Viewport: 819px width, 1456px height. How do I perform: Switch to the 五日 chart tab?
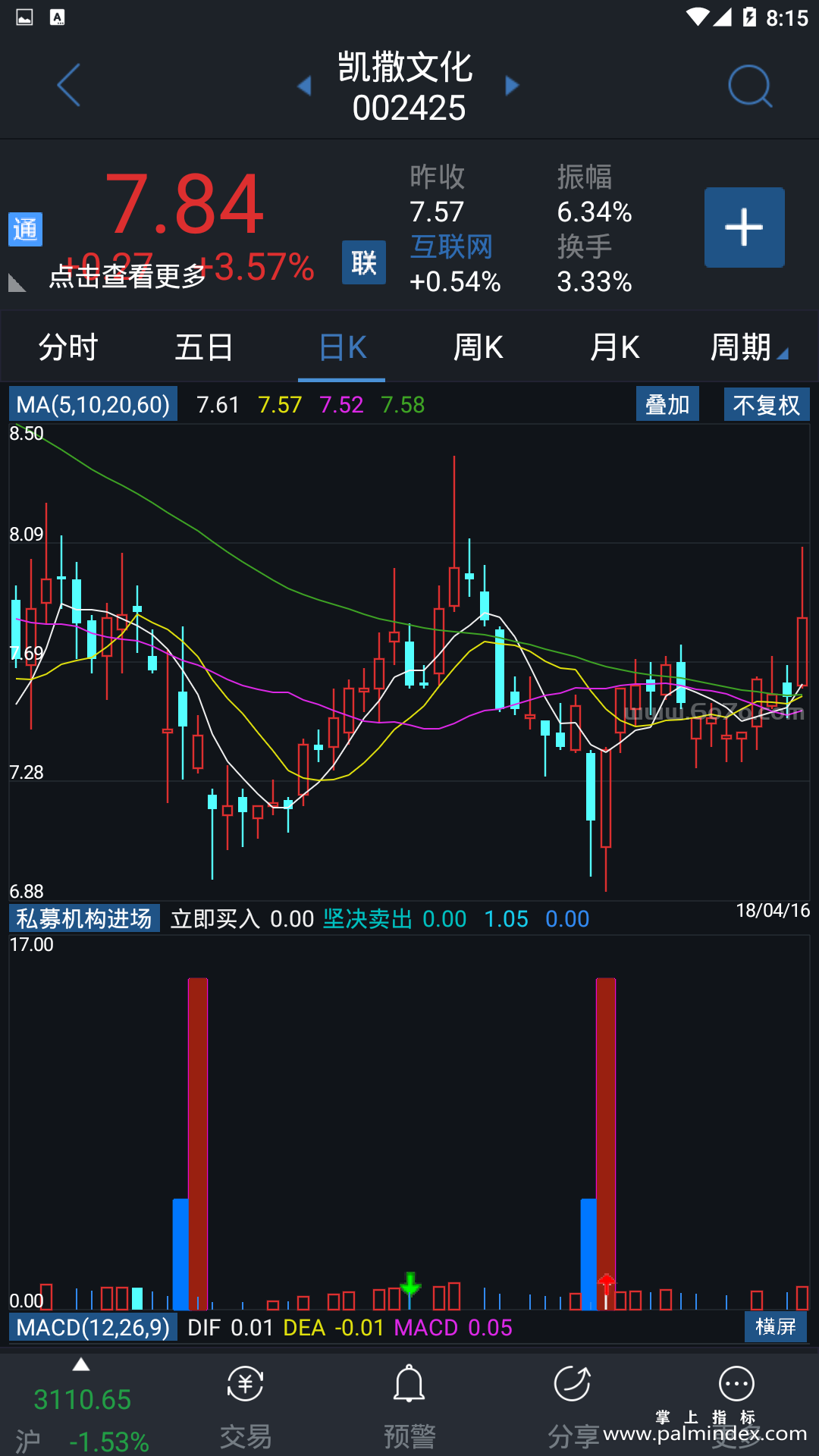pos(204,348)
